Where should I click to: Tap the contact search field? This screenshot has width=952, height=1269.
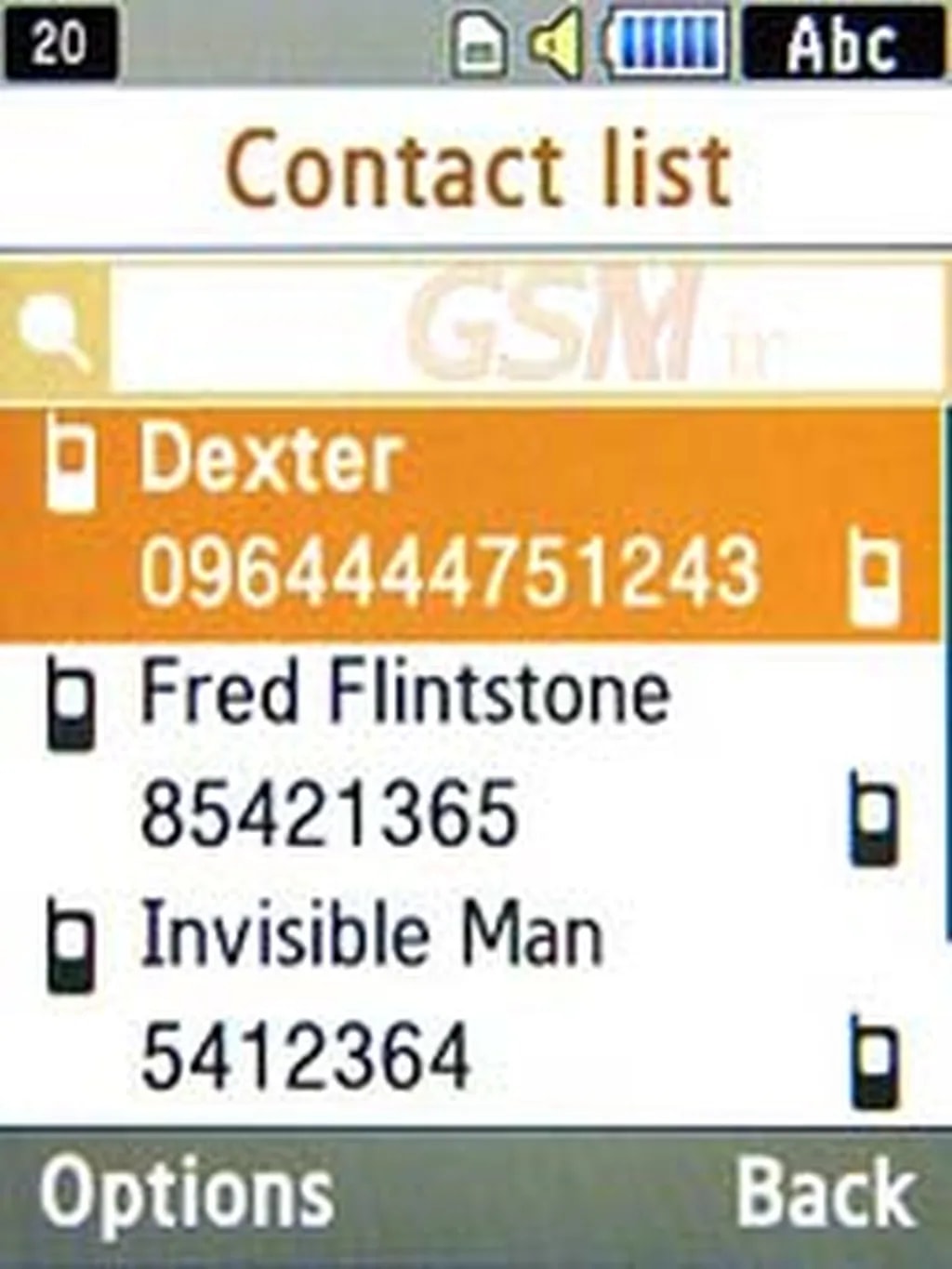[525, 327]
